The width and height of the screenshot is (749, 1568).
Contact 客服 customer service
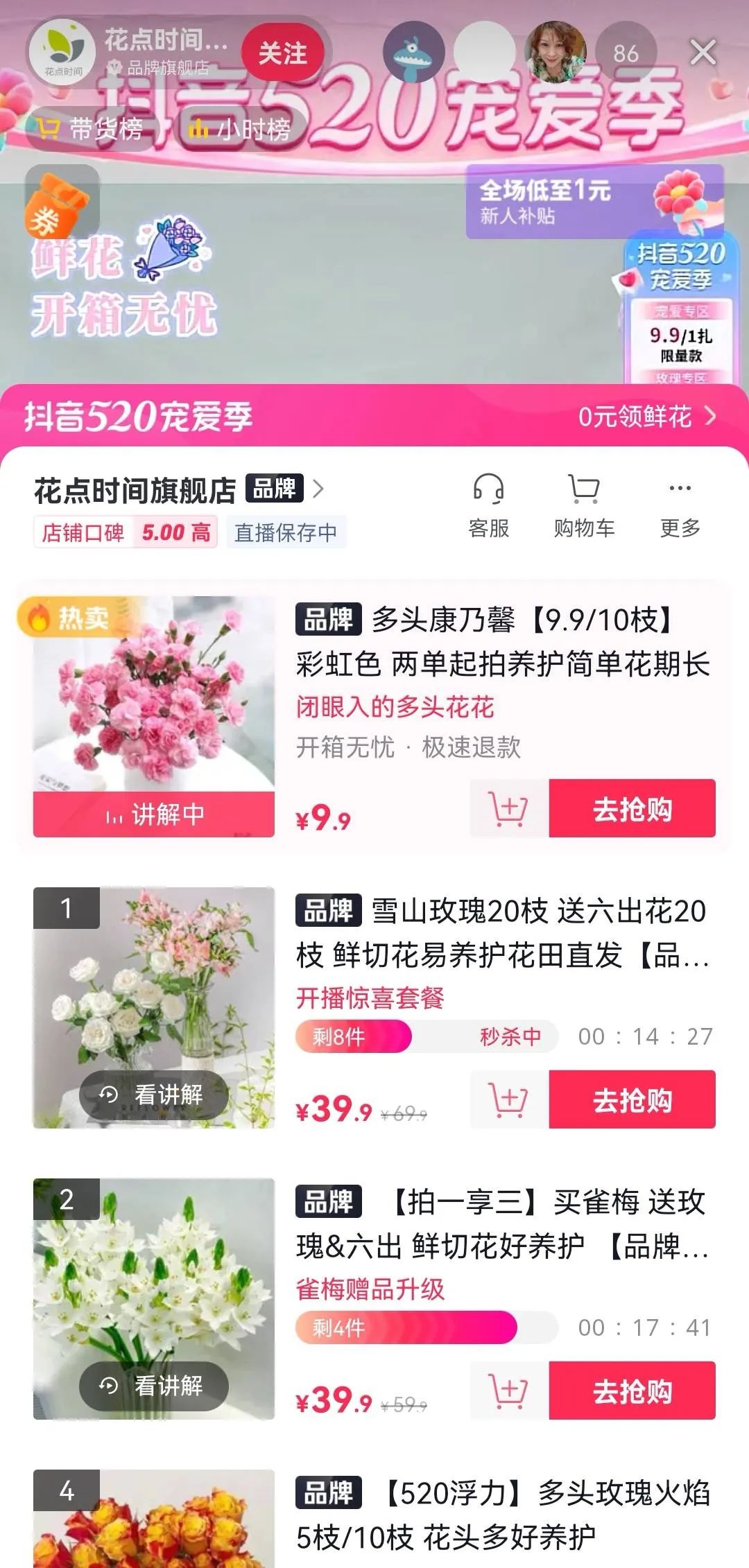[x=488, y=505]
